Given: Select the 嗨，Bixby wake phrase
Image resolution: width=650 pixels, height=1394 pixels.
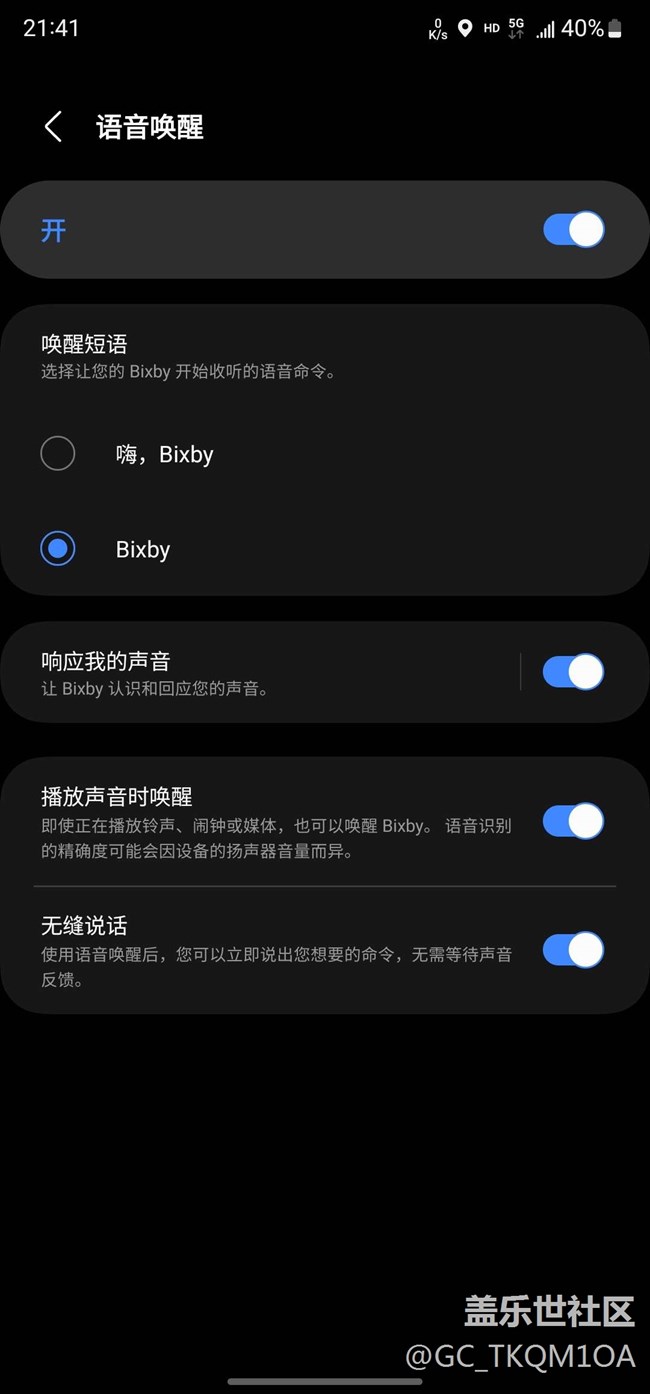Looking at the screenshot, I should point(325,454).
